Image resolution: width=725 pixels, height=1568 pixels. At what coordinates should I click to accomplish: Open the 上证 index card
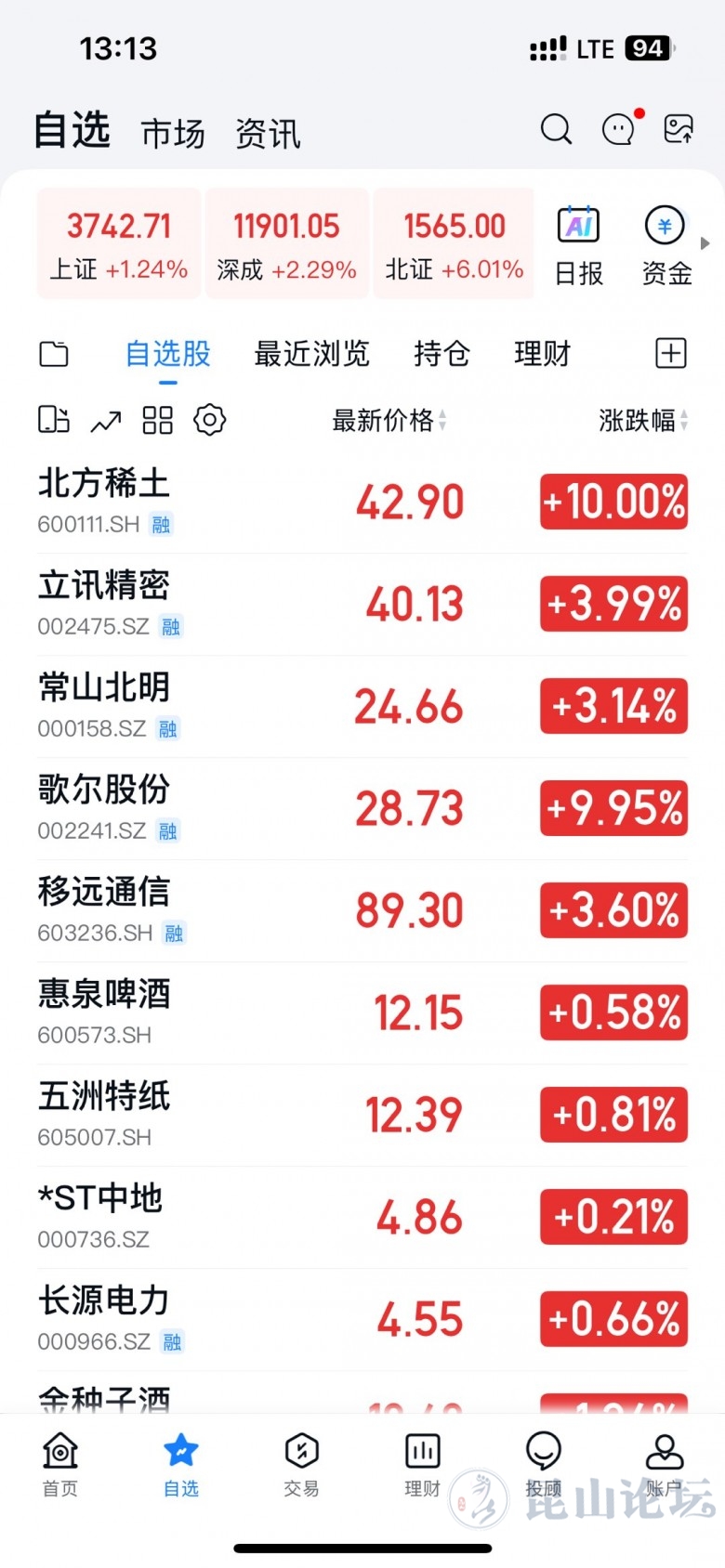pos(119,243)
